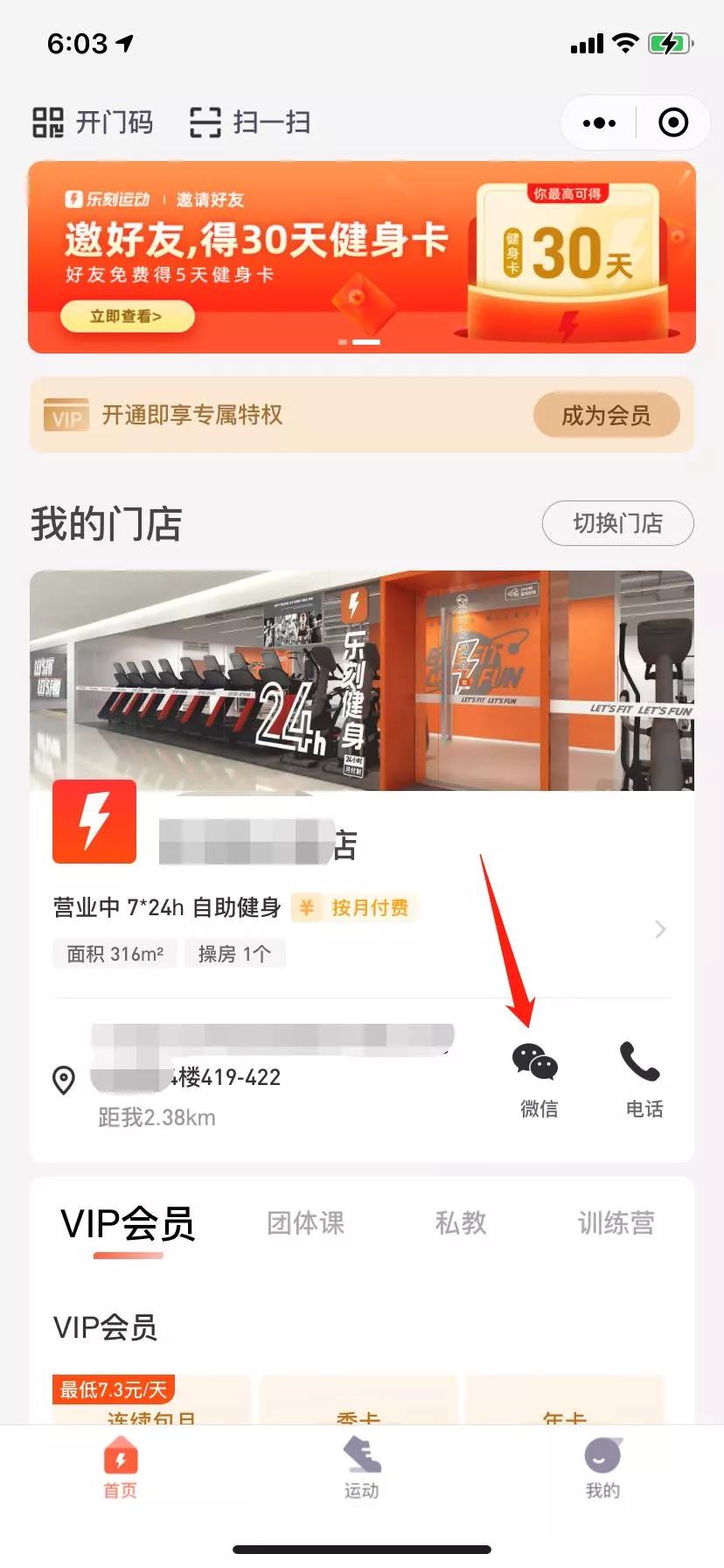Call the store with 电话
The width and height of the screenshot is (724, 1568).
[643, 1079]
